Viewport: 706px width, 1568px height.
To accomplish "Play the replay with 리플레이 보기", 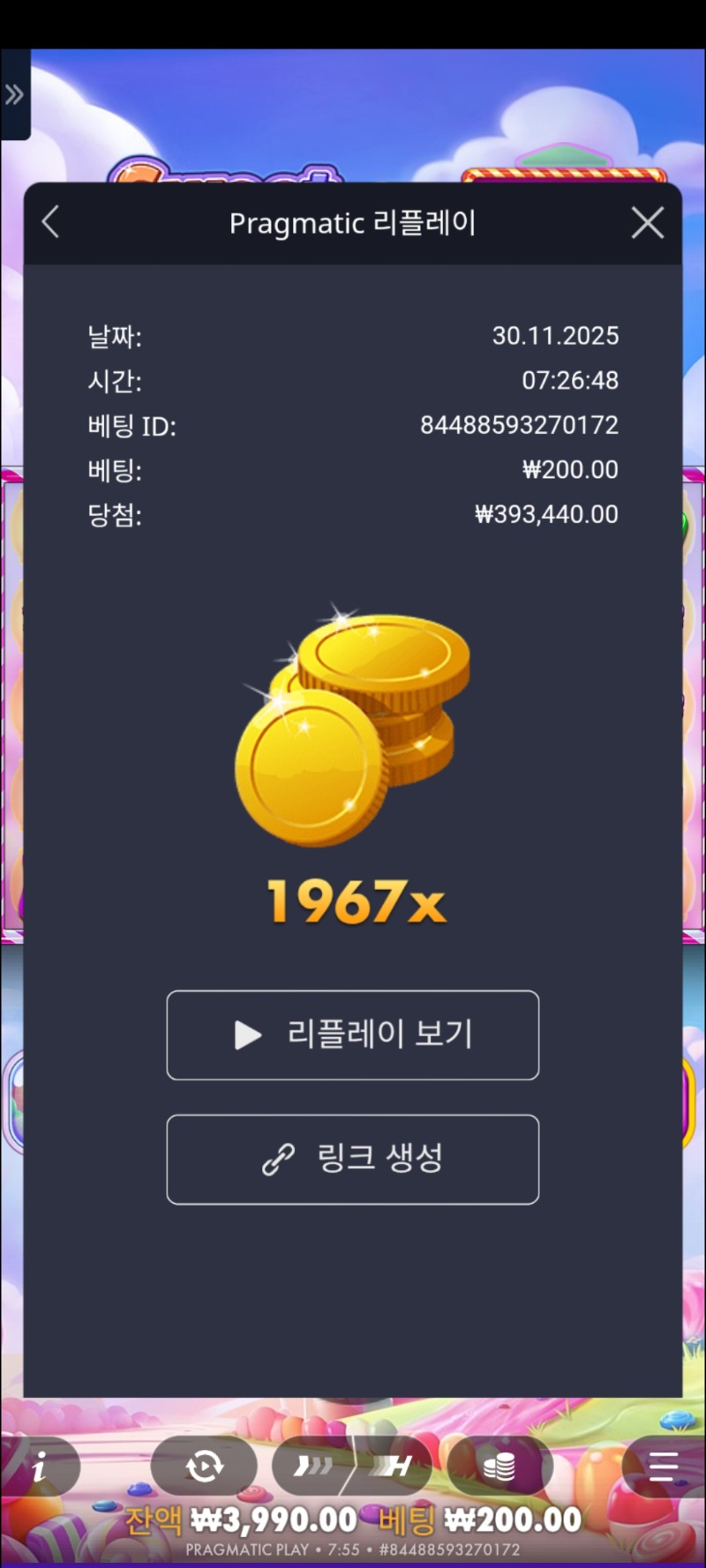I will tap(352, 1034).
